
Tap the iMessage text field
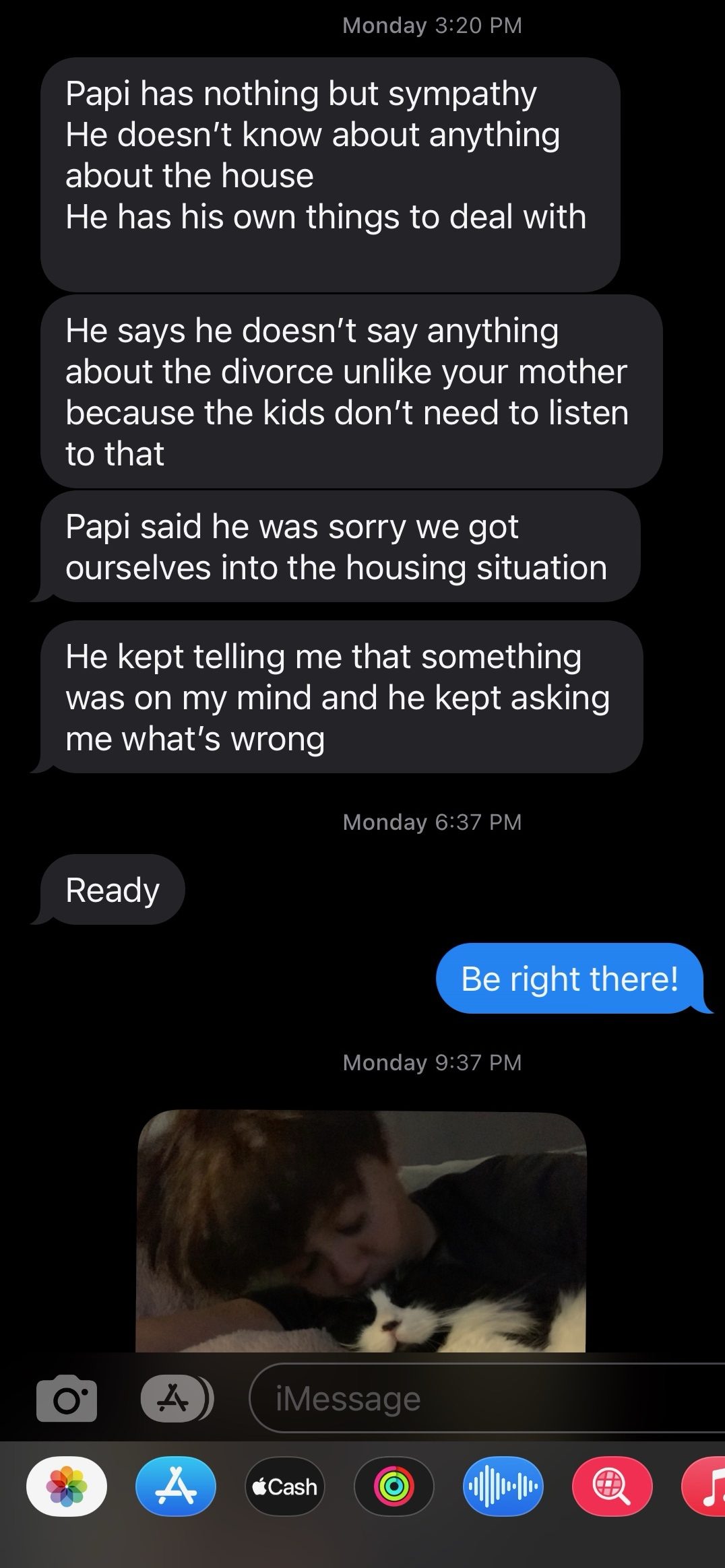tap(485, 1398)
